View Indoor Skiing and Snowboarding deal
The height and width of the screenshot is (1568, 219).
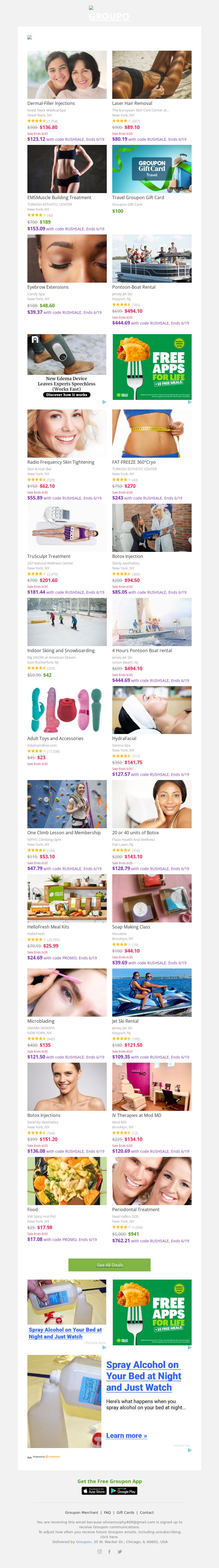point(67,621)
